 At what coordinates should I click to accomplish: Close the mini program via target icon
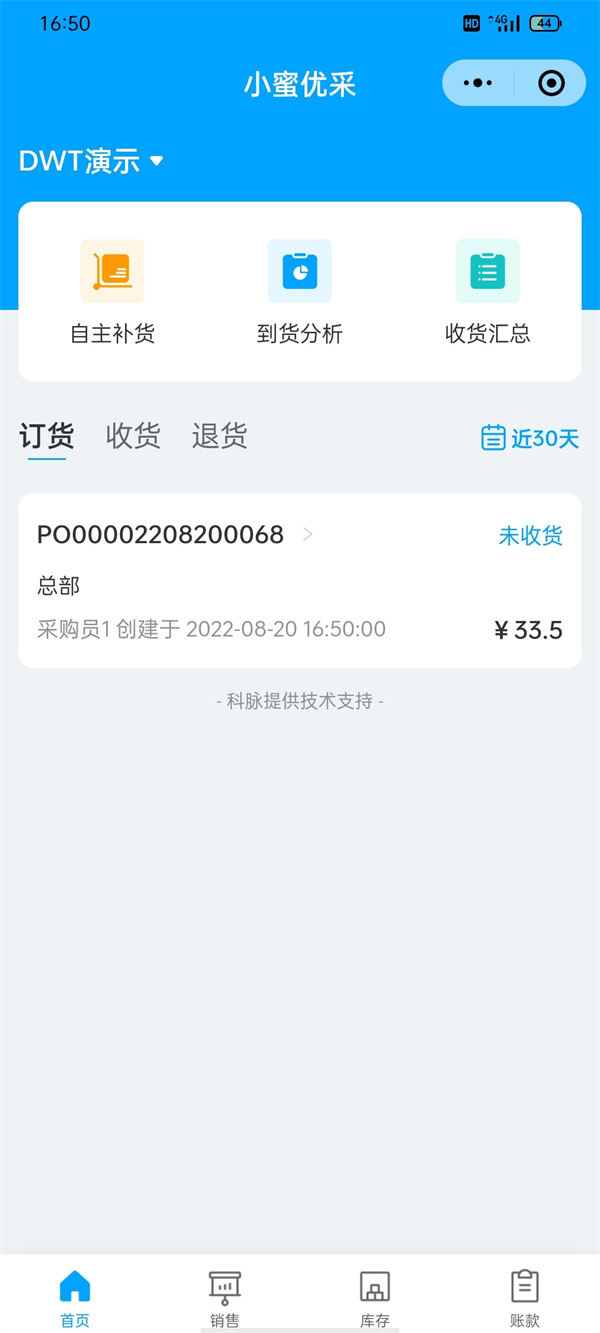(x=551, y=83)
